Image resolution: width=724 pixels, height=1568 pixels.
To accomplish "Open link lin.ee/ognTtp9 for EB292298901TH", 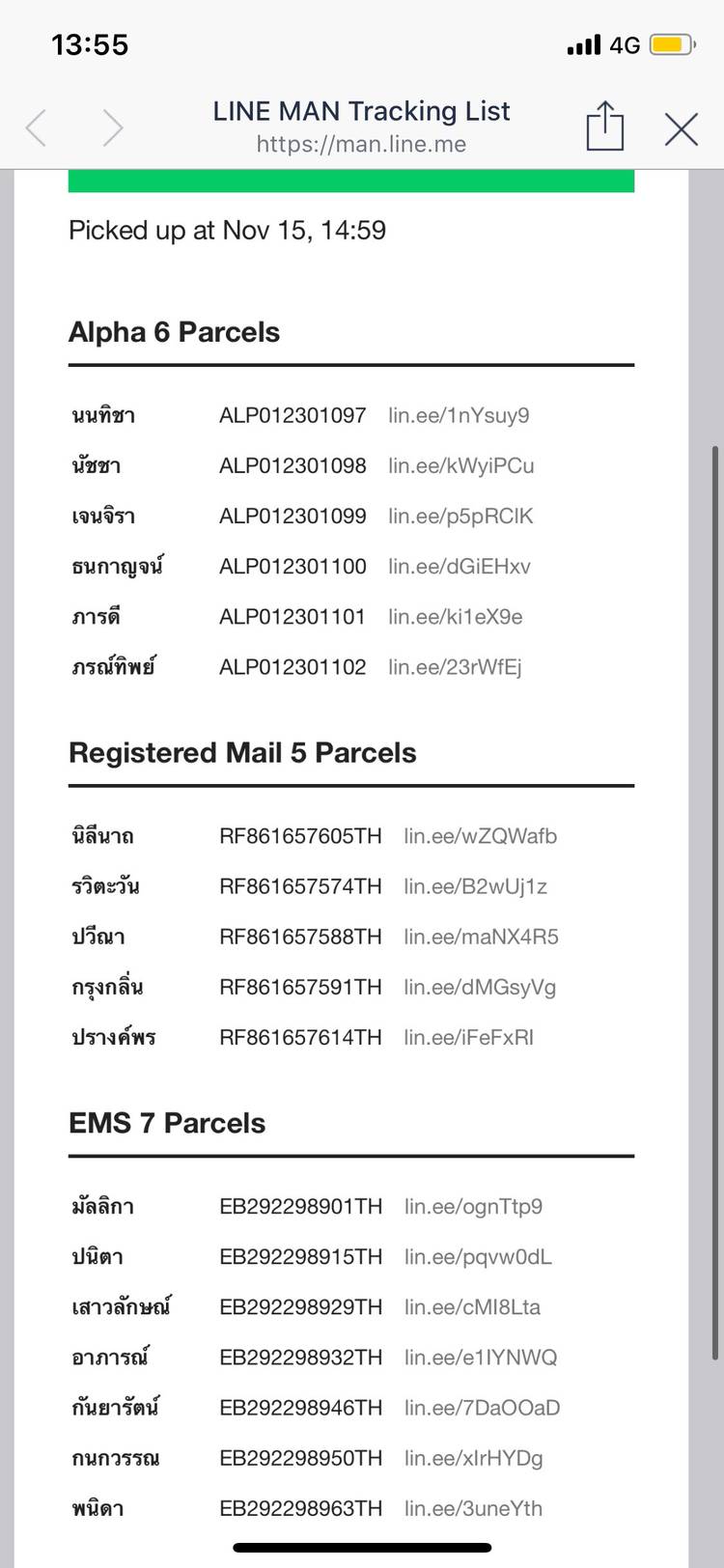I will [x=473, y=1207].
